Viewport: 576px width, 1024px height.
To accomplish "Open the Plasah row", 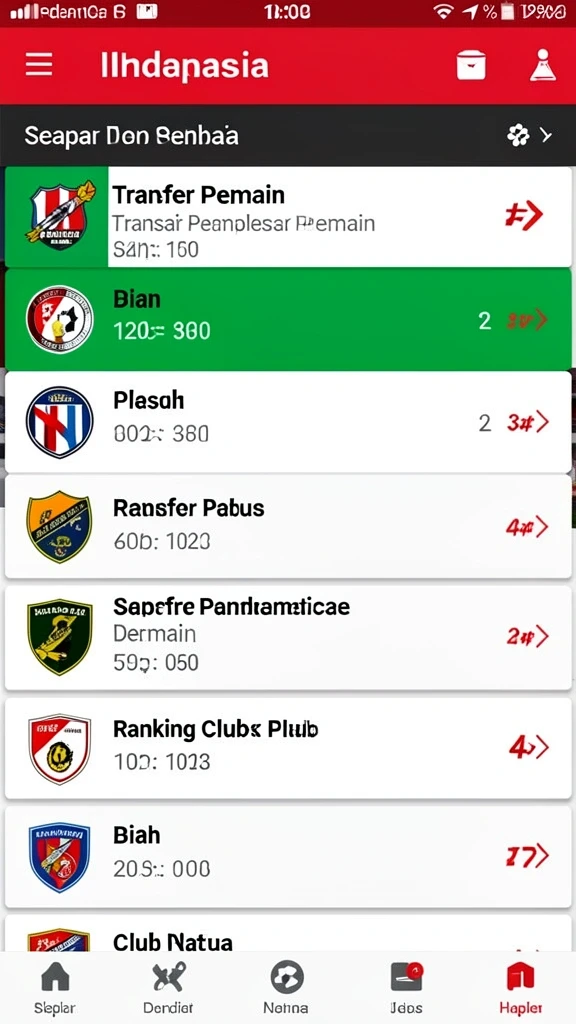I will [x=288, y=422].
